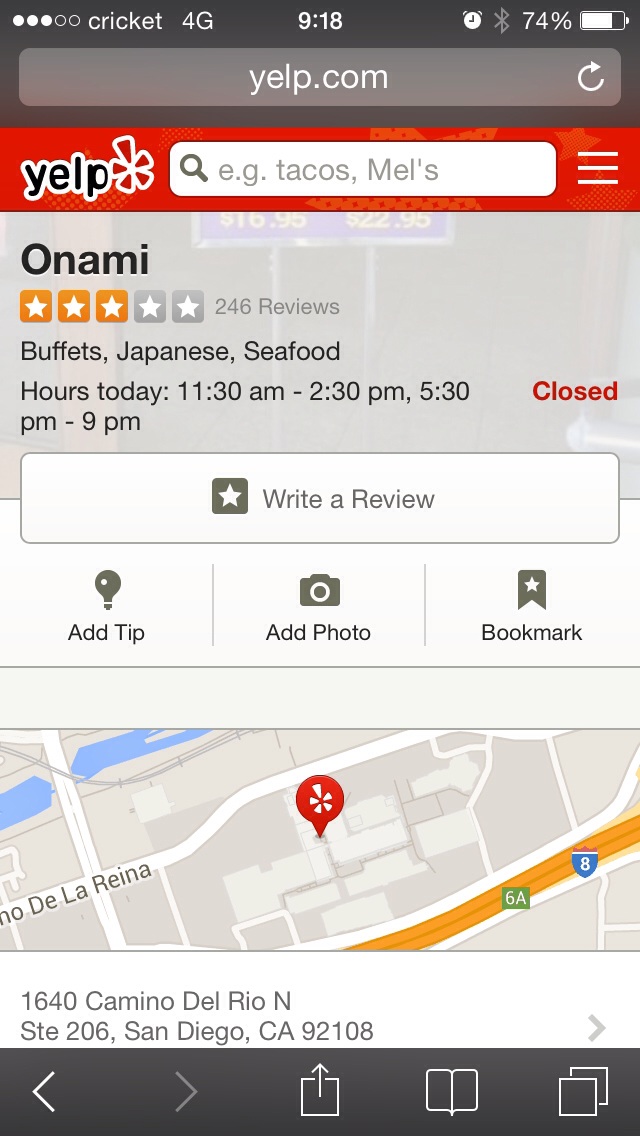This screenshot has height=1136, width=640.
Task: Bookmark Onami
Action: point(531,606)
